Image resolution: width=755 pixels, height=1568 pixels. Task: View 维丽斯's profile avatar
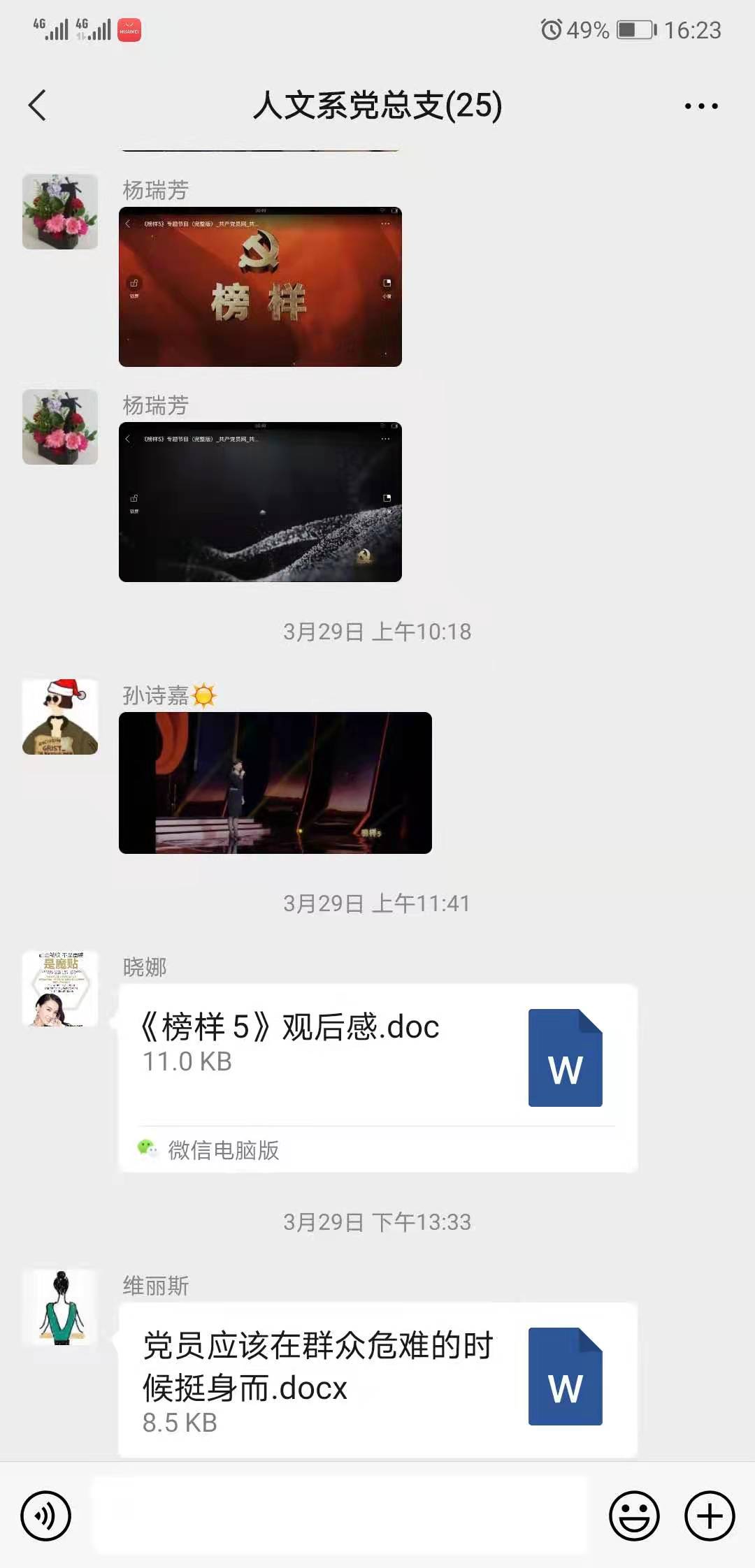point(60,1307)
